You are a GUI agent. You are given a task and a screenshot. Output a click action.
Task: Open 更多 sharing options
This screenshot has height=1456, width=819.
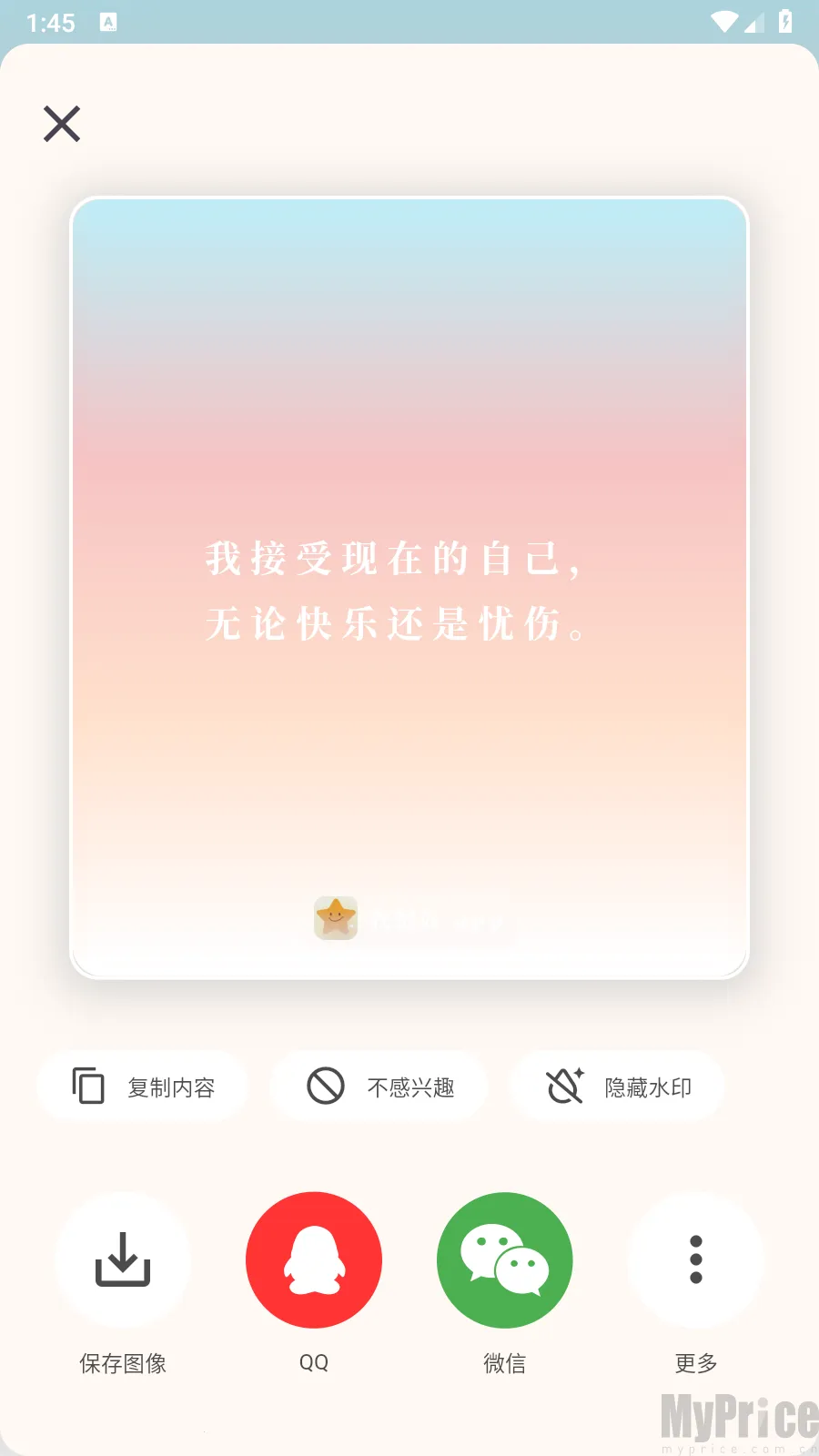point(696,1260)
